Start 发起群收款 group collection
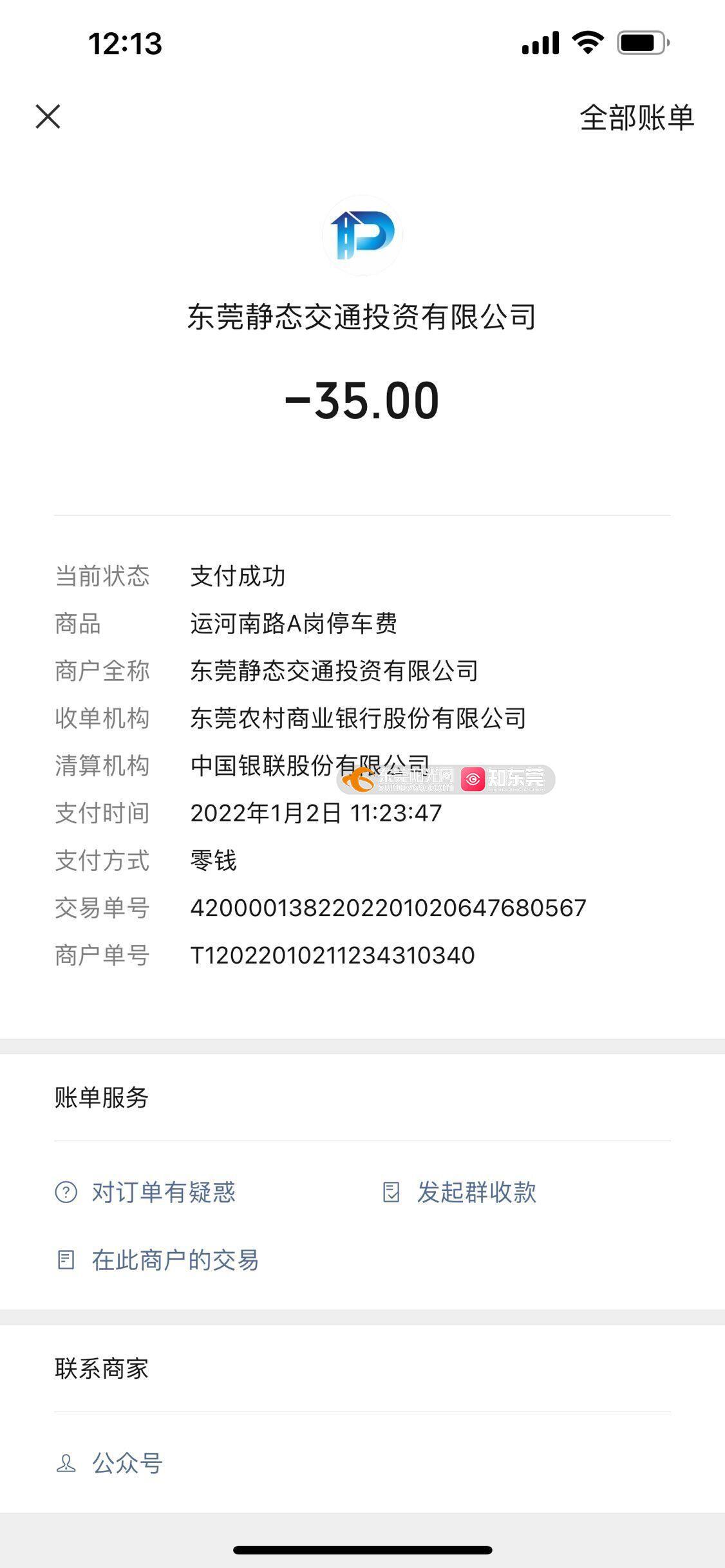Image resolution: width=725 pixels, height=1568 pixels. (x=460, y=1192)
